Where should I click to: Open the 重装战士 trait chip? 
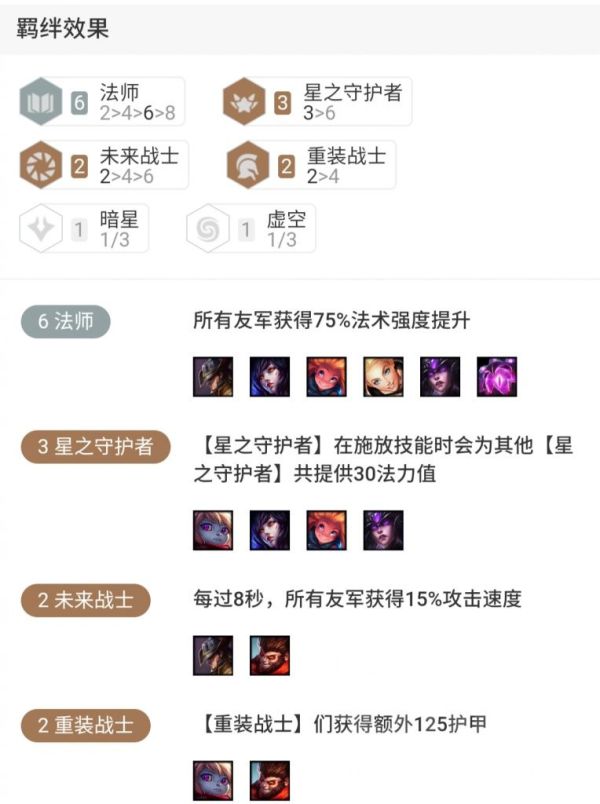click(309, 165)
